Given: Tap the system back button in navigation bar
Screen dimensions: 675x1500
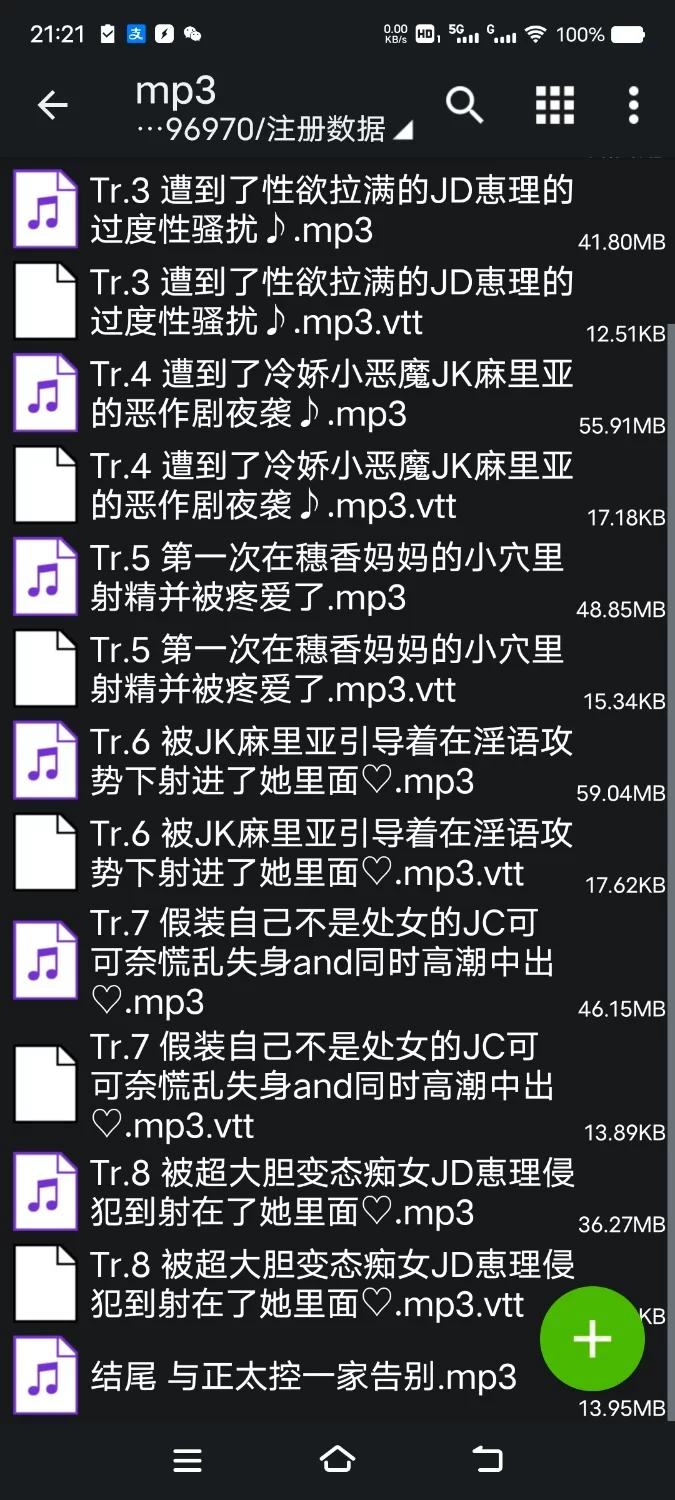Looking at the screenshot, I should point(487,1460).
